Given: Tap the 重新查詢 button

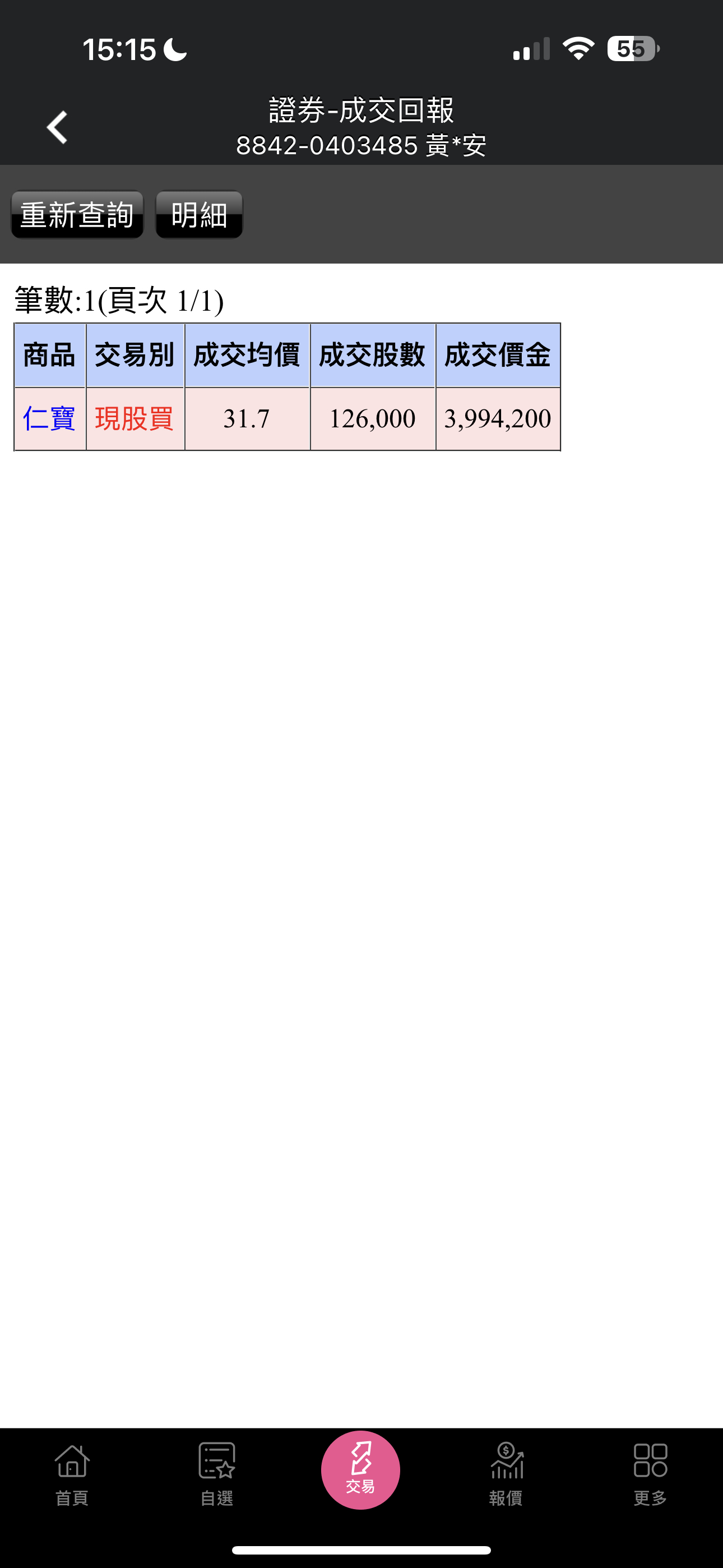Looking at the screenshot, I should [x=77, y=215].
